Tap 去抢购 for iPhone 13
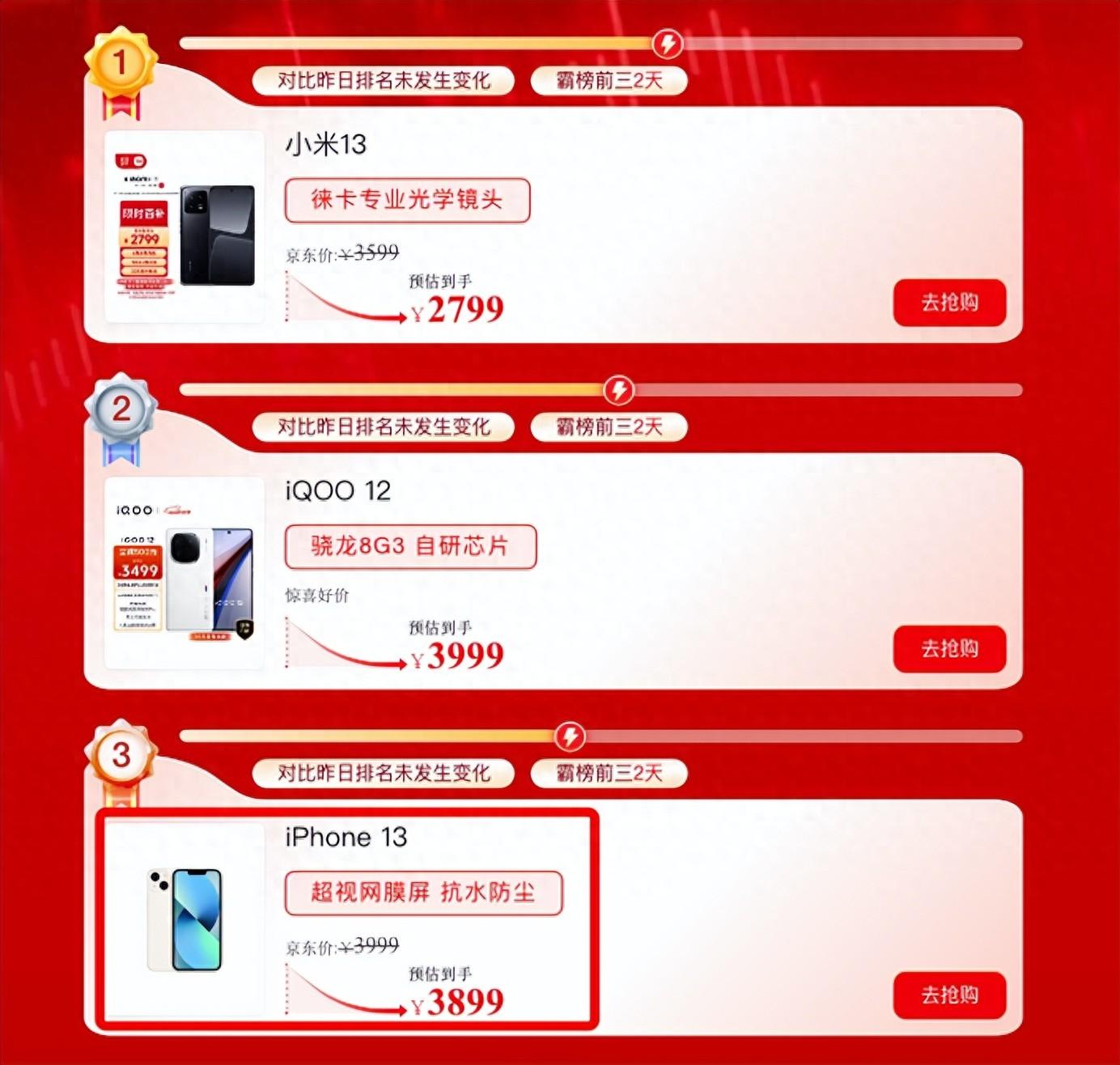This screenshot has height=1065, width=1120. tap(949, 995)
